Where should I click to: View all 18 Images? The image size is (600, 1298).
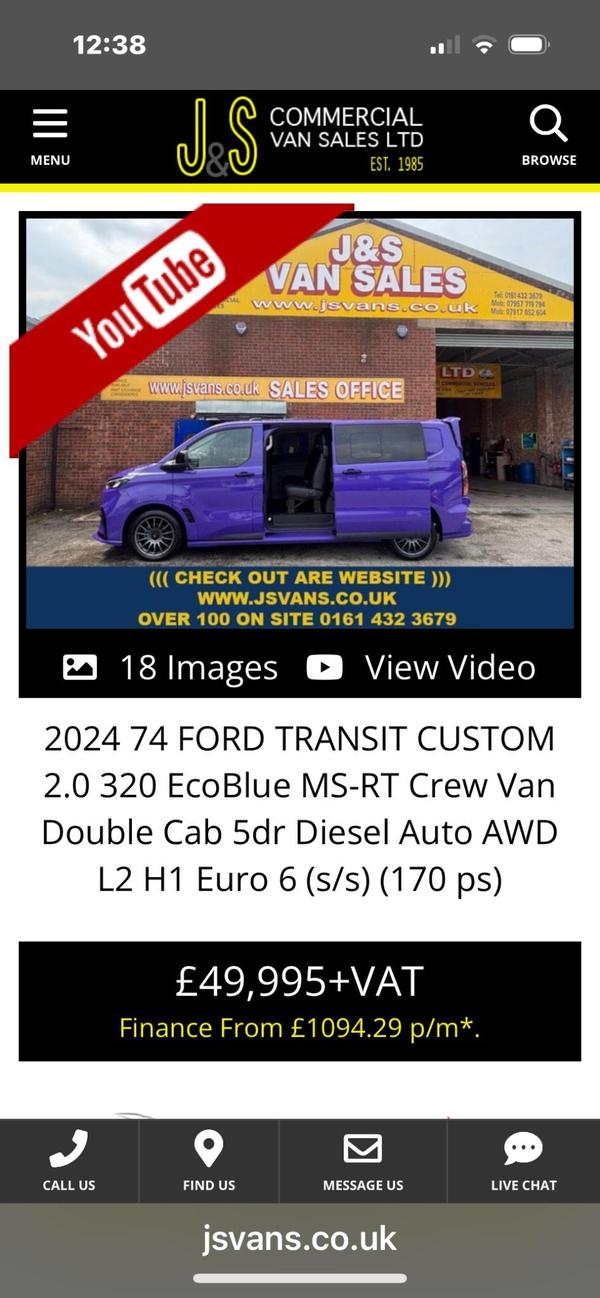tap(171, 667)
